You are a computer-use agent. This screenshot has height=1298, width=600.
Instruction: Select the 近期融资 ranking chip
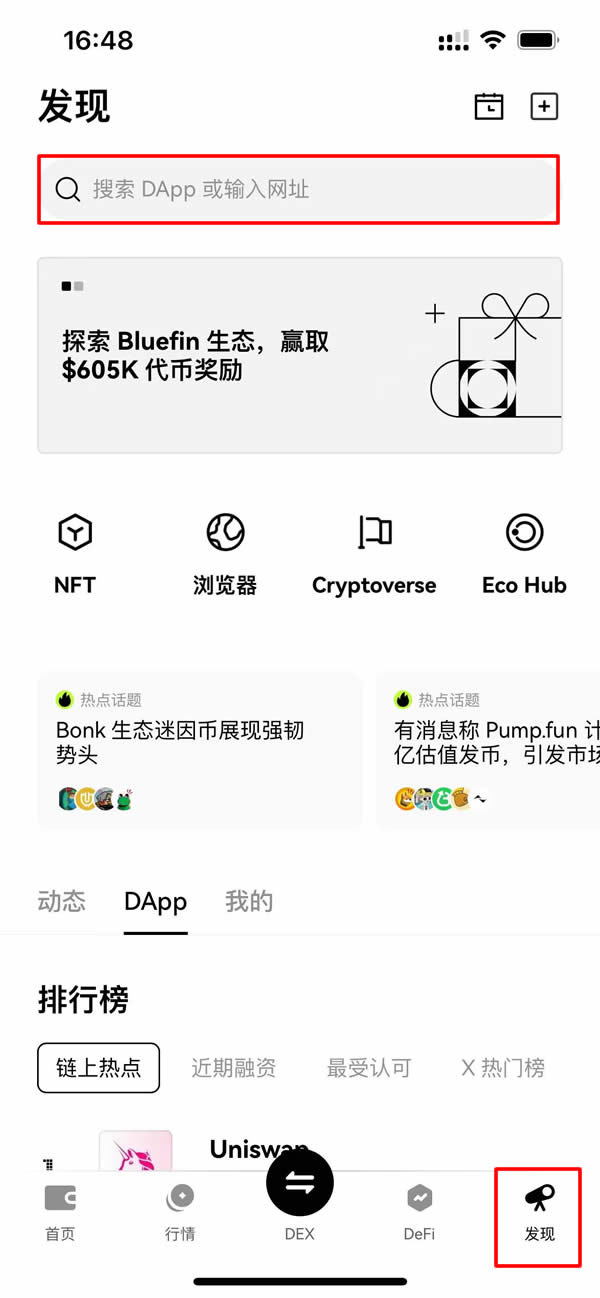point(233,1068)
